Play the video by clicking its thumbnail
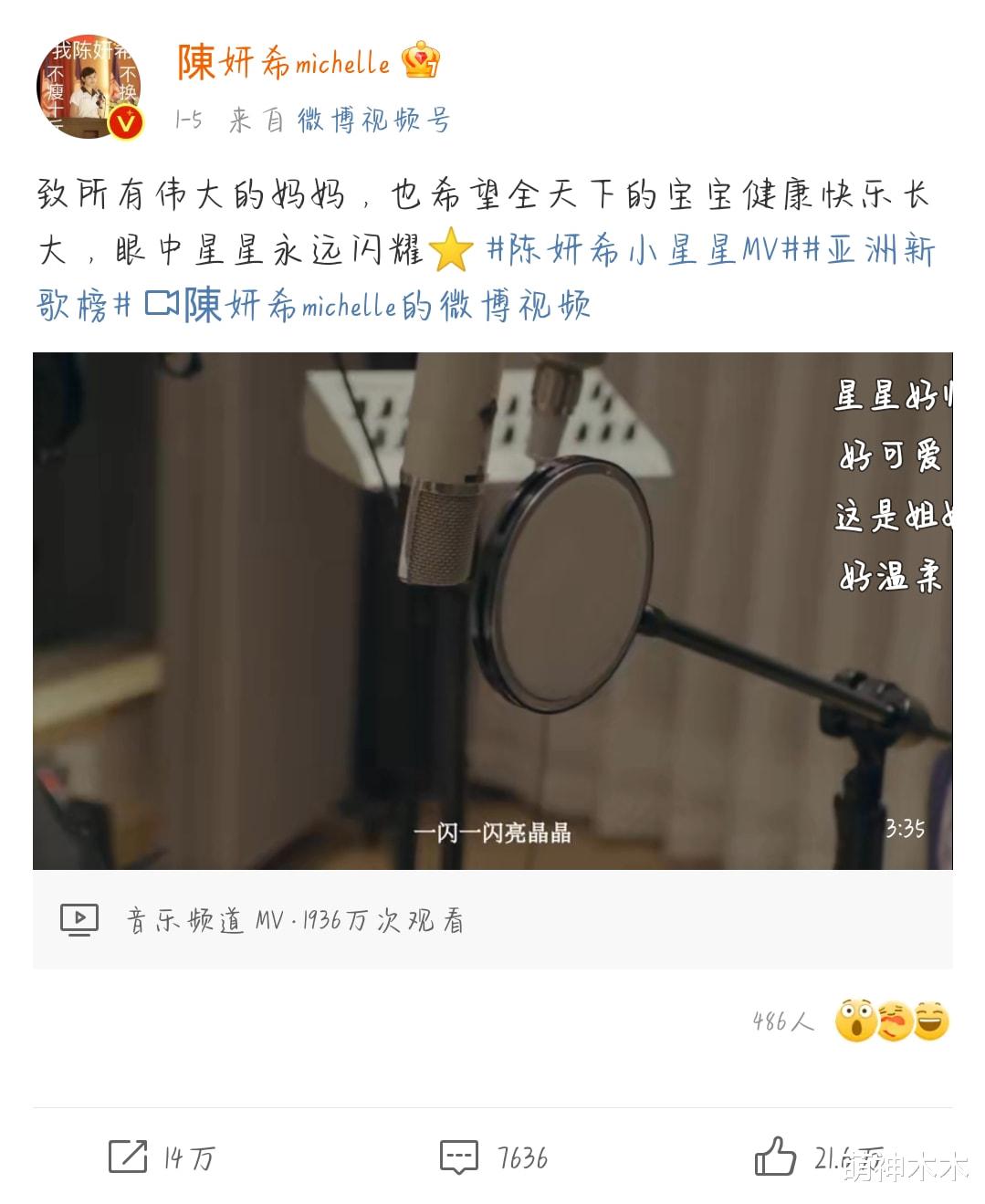Viewport: 985px width, 1204px height. [492, 610]
